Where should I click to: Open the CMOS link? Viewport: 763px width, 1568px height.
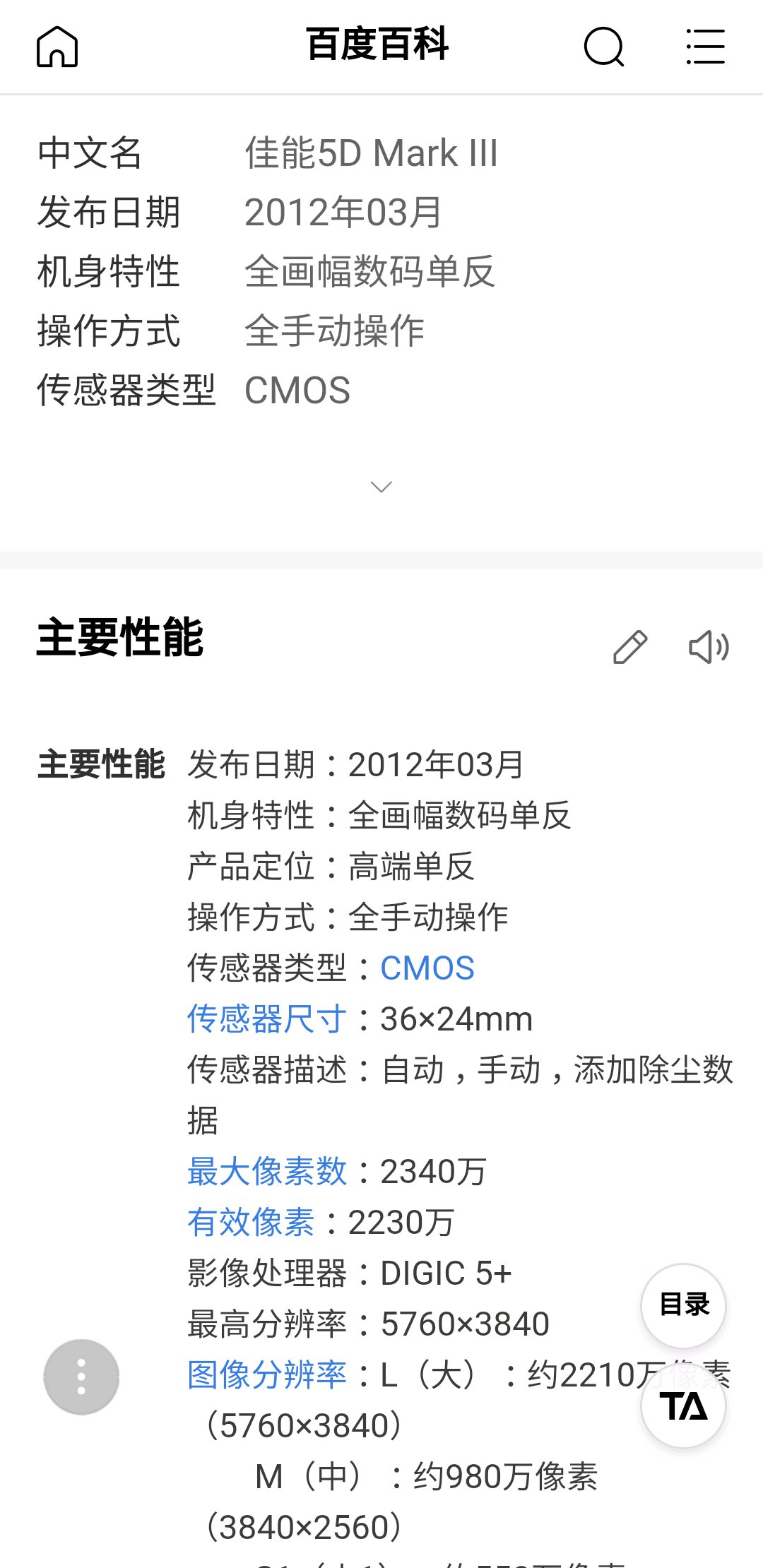427,968
